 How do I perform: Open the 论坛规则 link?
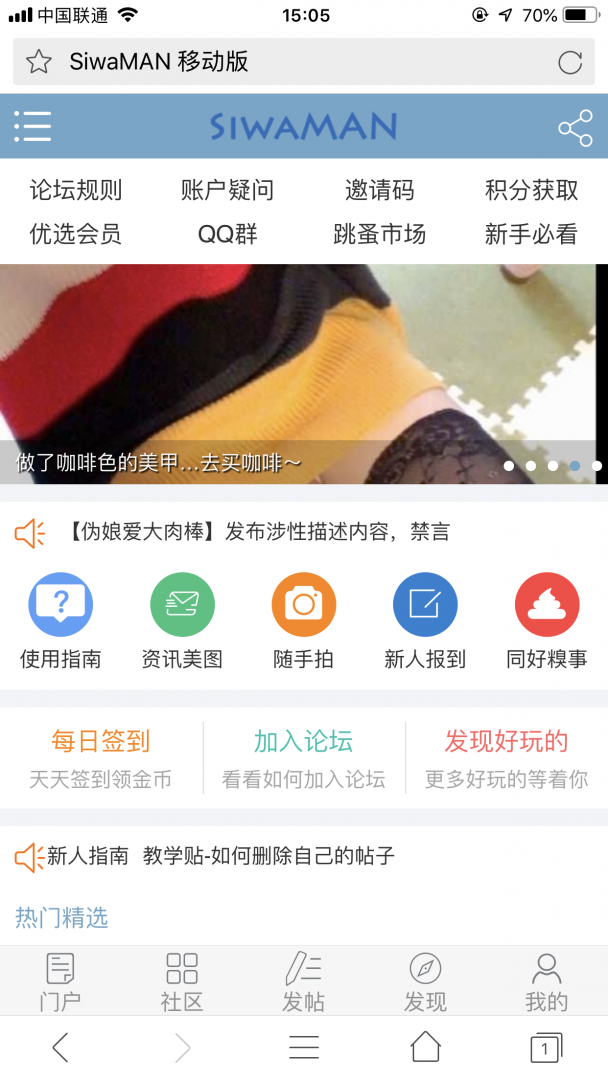pyautogui.click(x=76, y=190)
